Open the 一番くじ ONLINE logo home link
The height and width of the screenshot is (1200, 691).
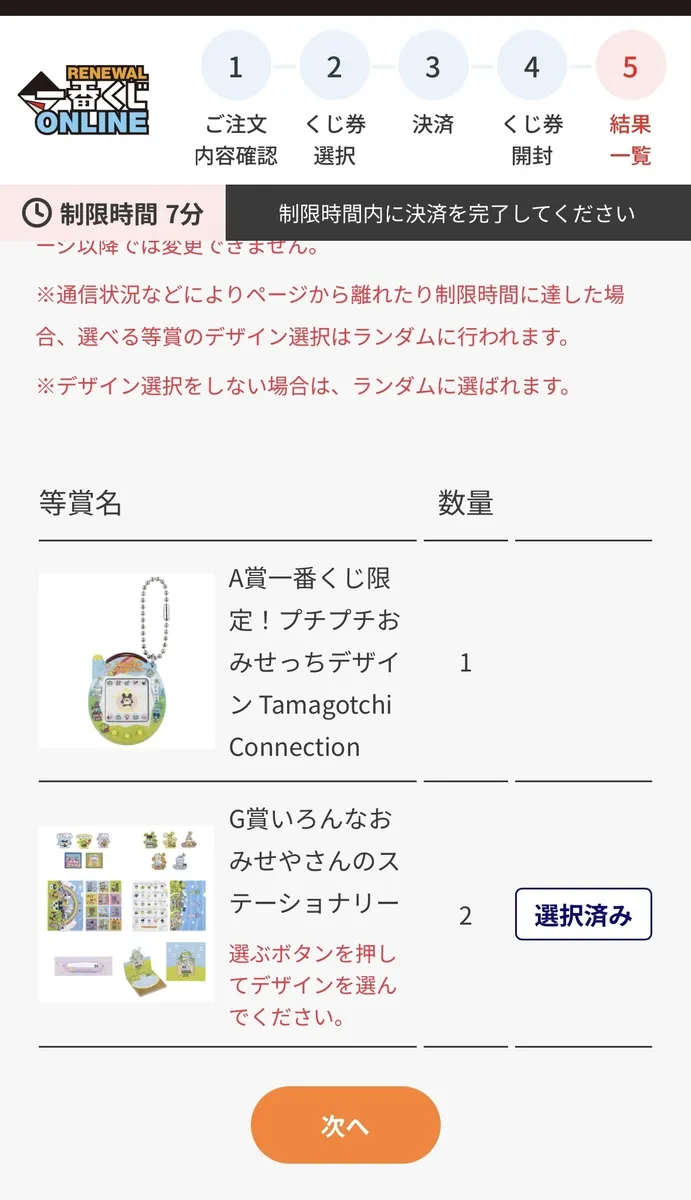(x=84, y=101)
